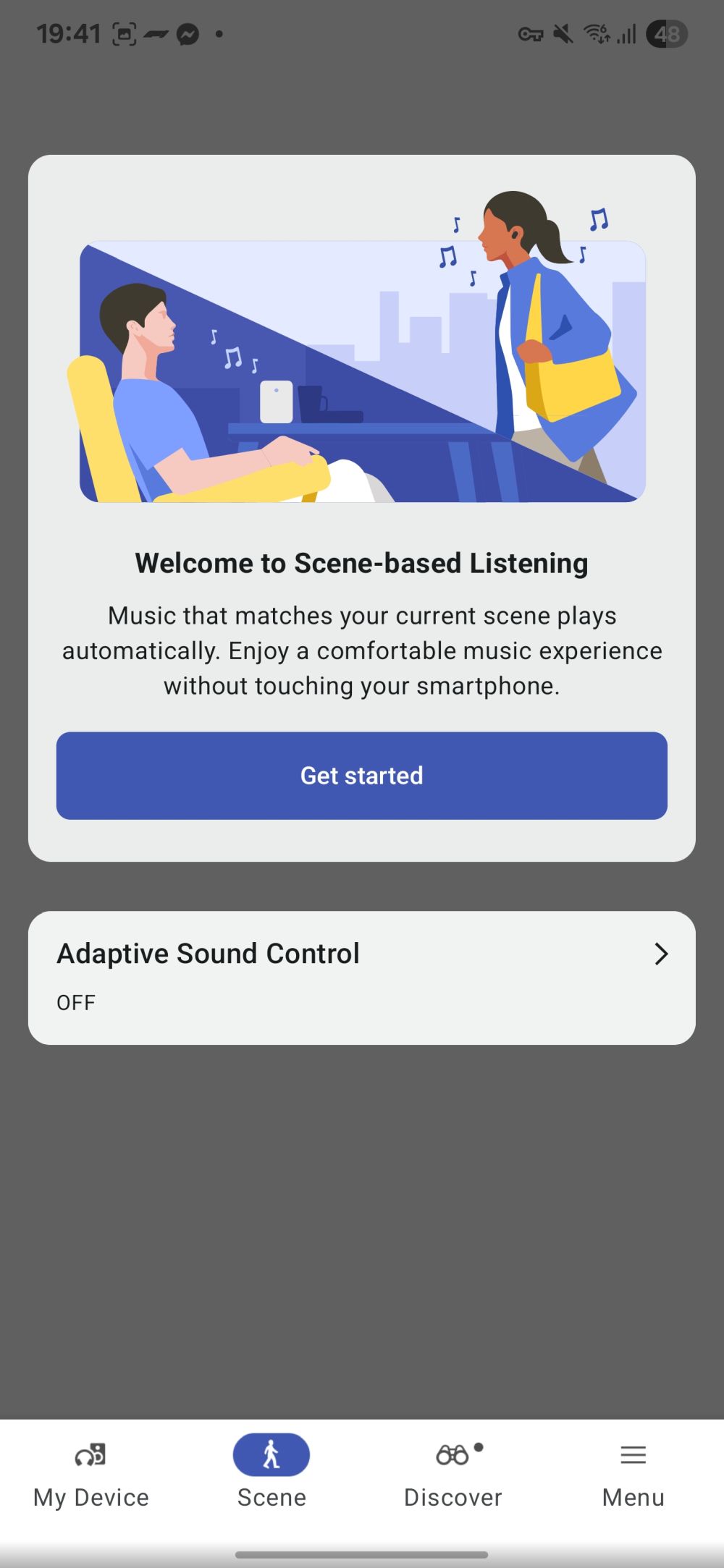724x1568 pixels.
Task: Go to the Discover tab
Action: click(x=453, y=1474)
